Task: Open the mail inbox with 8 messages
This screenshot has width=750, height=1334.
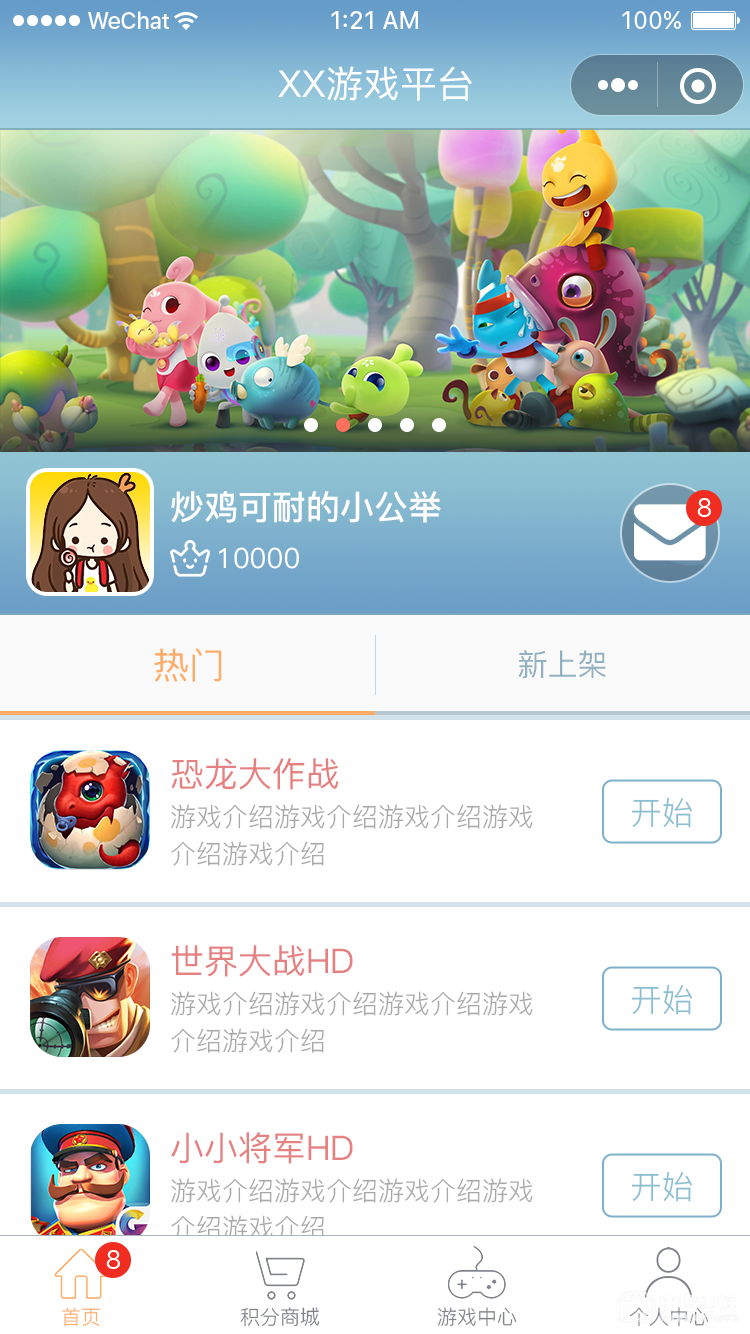Action: pos(670,533)
